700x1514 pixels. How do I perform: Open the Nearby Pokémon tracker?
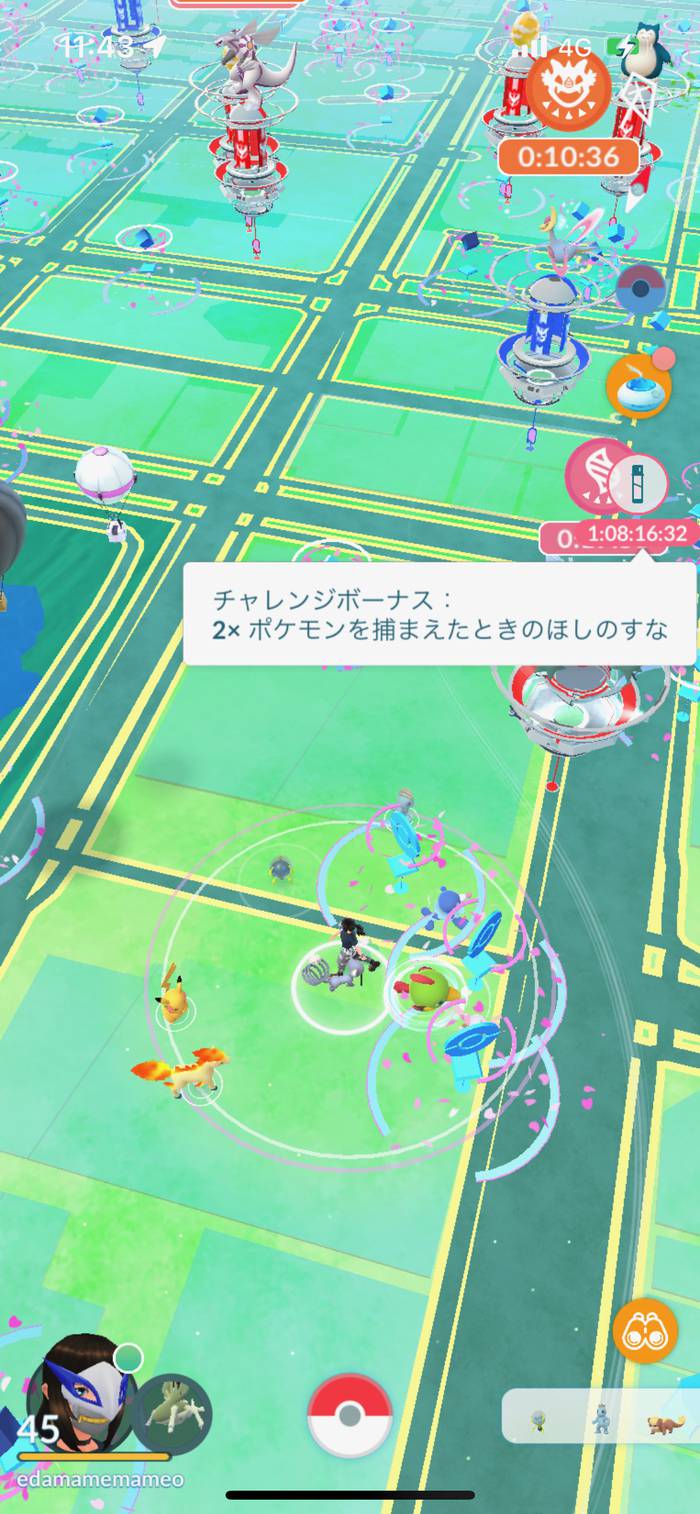[x=600, y=1416]
